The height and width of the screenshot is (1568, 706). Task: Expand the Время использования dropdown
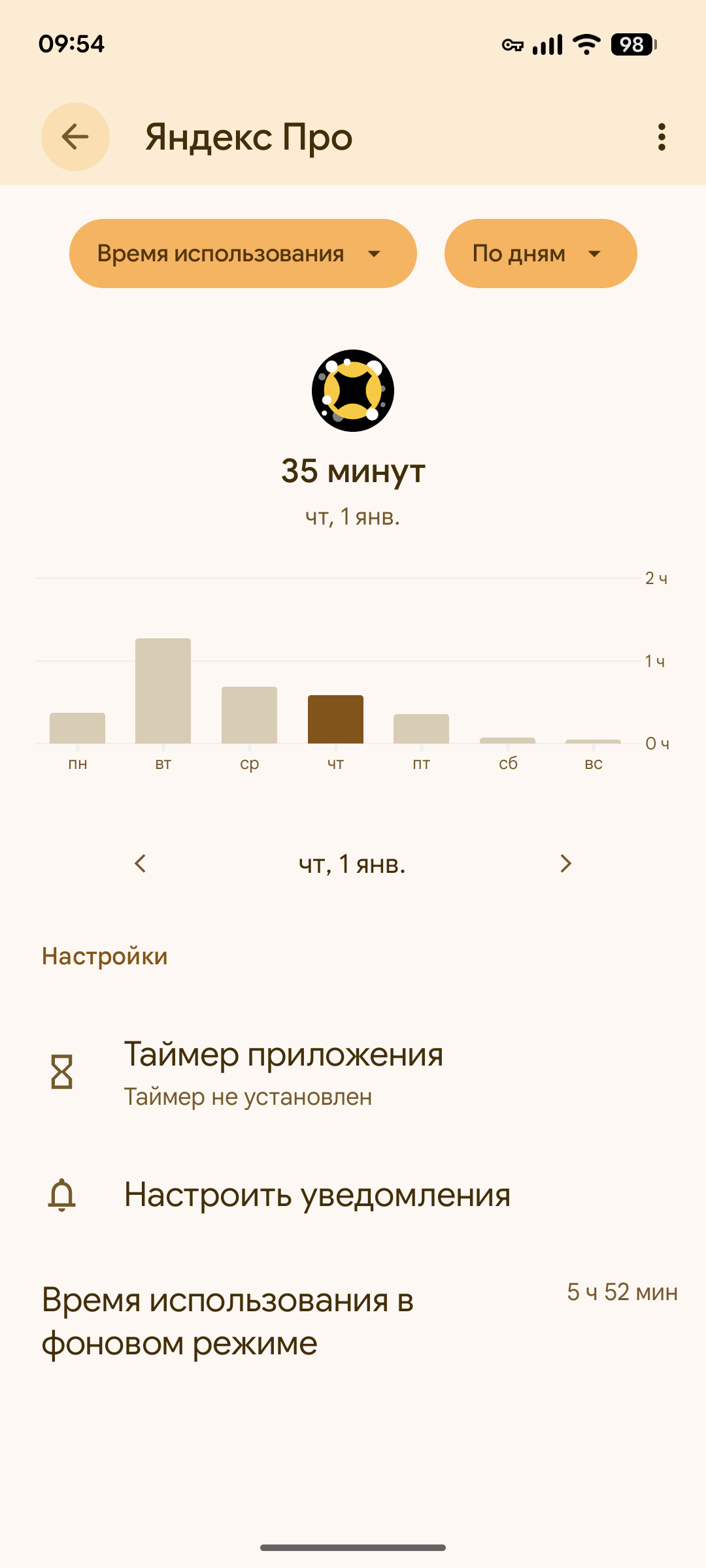pyautogui.click(x=243, y=253)
